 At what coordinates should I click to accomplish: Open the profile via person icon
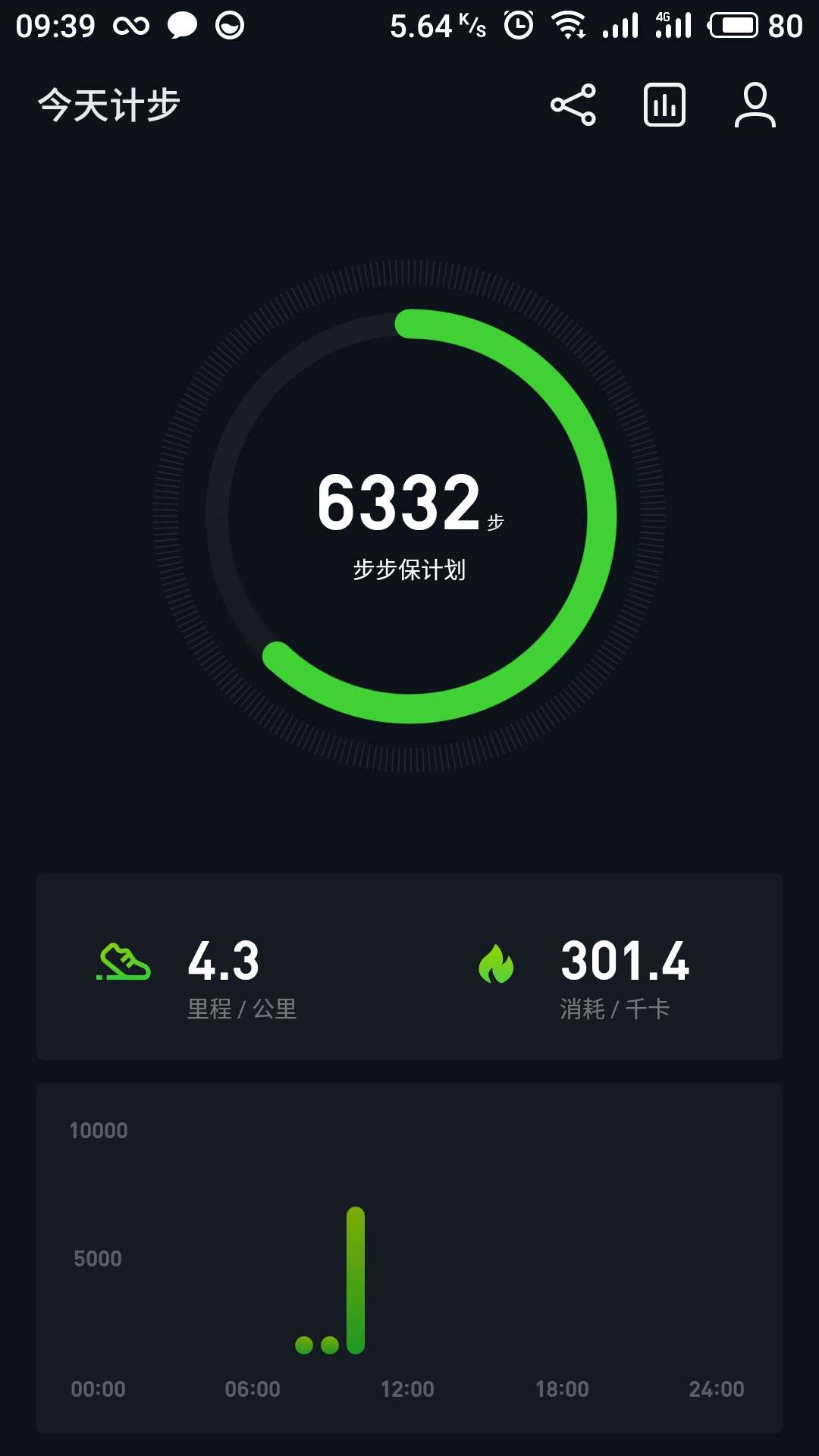click(x=755, y=105)
